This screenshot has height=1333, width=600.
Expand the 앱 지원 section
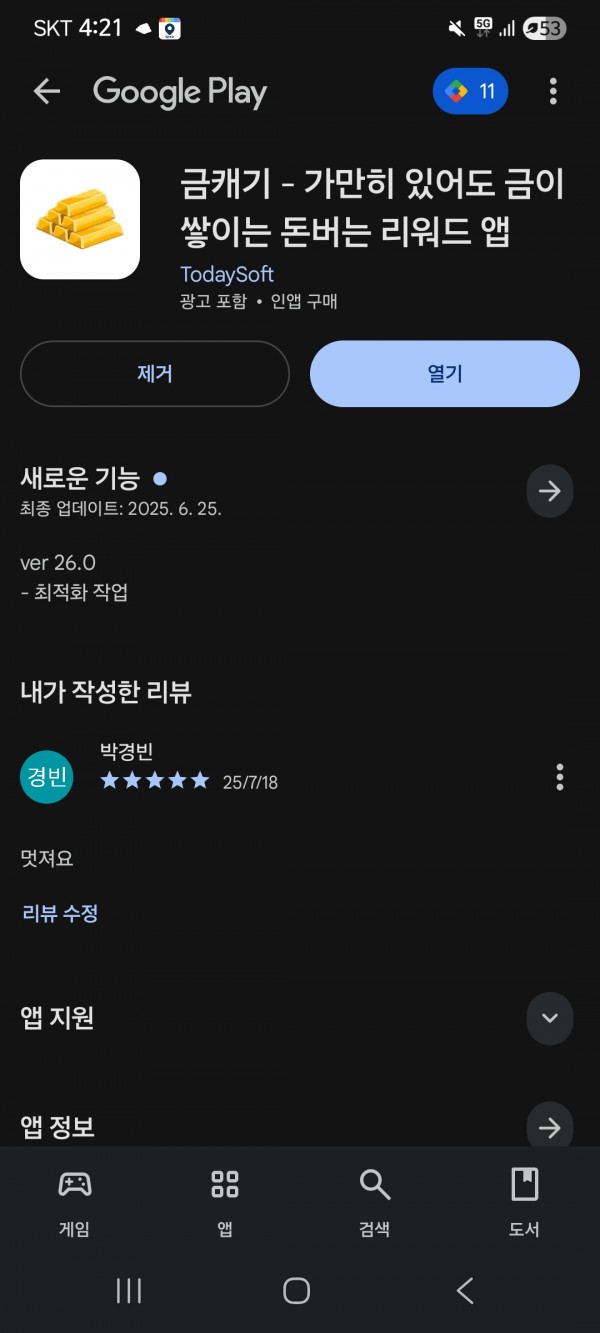(x=550, y=1018)
